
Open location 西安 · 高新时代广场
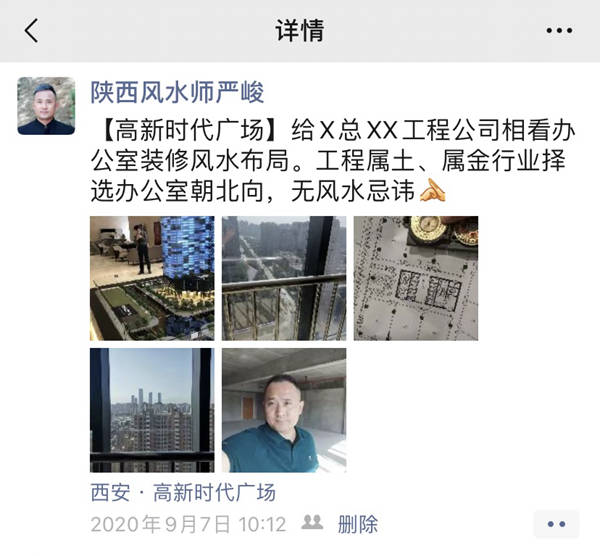[182, 493]
